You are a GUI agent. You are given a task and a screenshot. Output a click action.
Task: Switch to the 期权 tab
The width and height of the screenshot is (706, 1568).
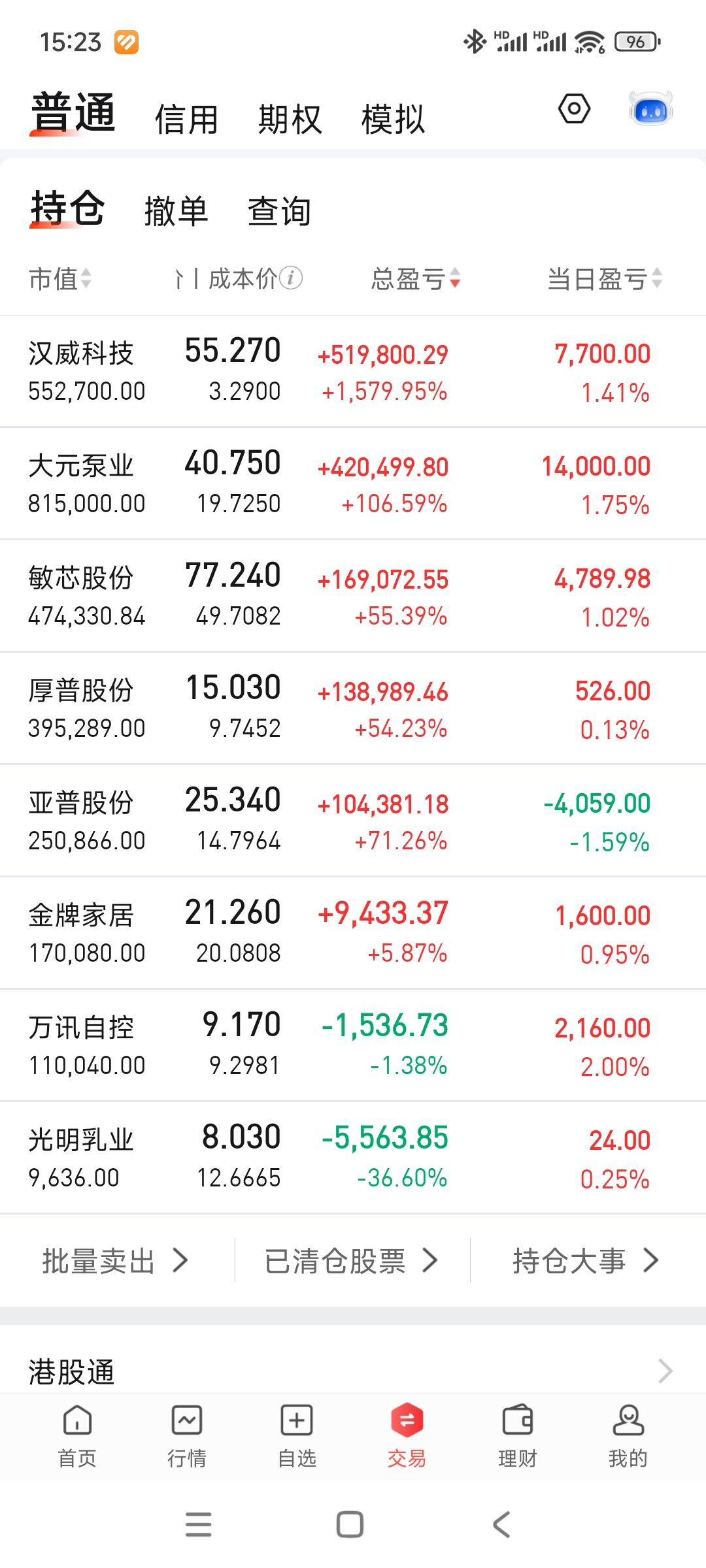(x=290, y=120)
